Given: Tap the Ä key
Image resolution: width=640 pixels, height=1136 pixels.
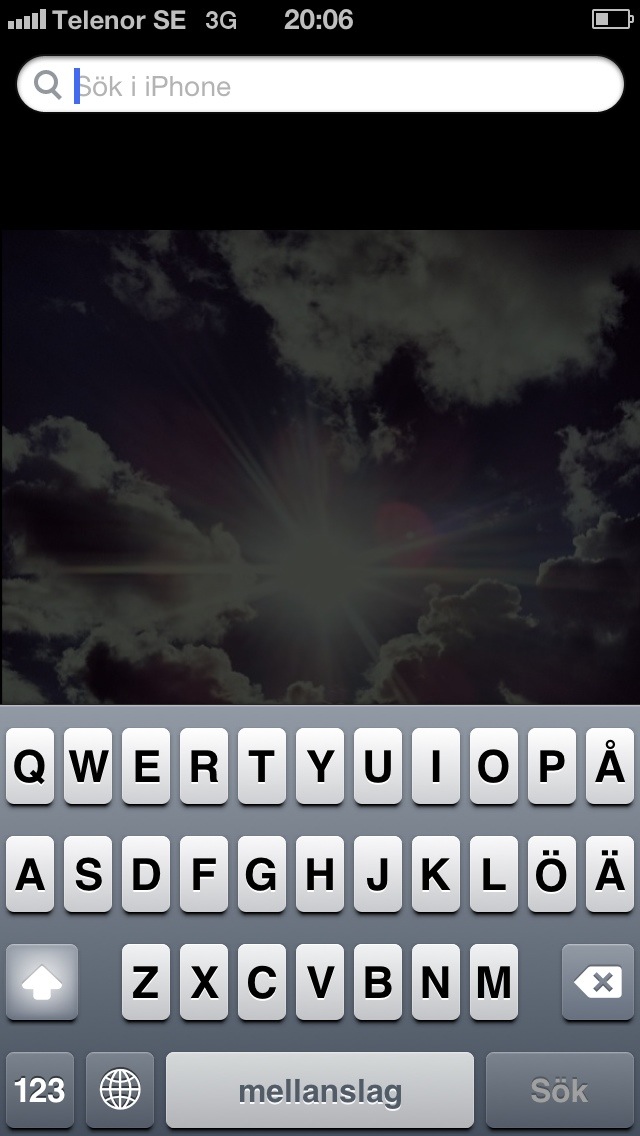Looking at the screenshot, I should pos(609,875).
